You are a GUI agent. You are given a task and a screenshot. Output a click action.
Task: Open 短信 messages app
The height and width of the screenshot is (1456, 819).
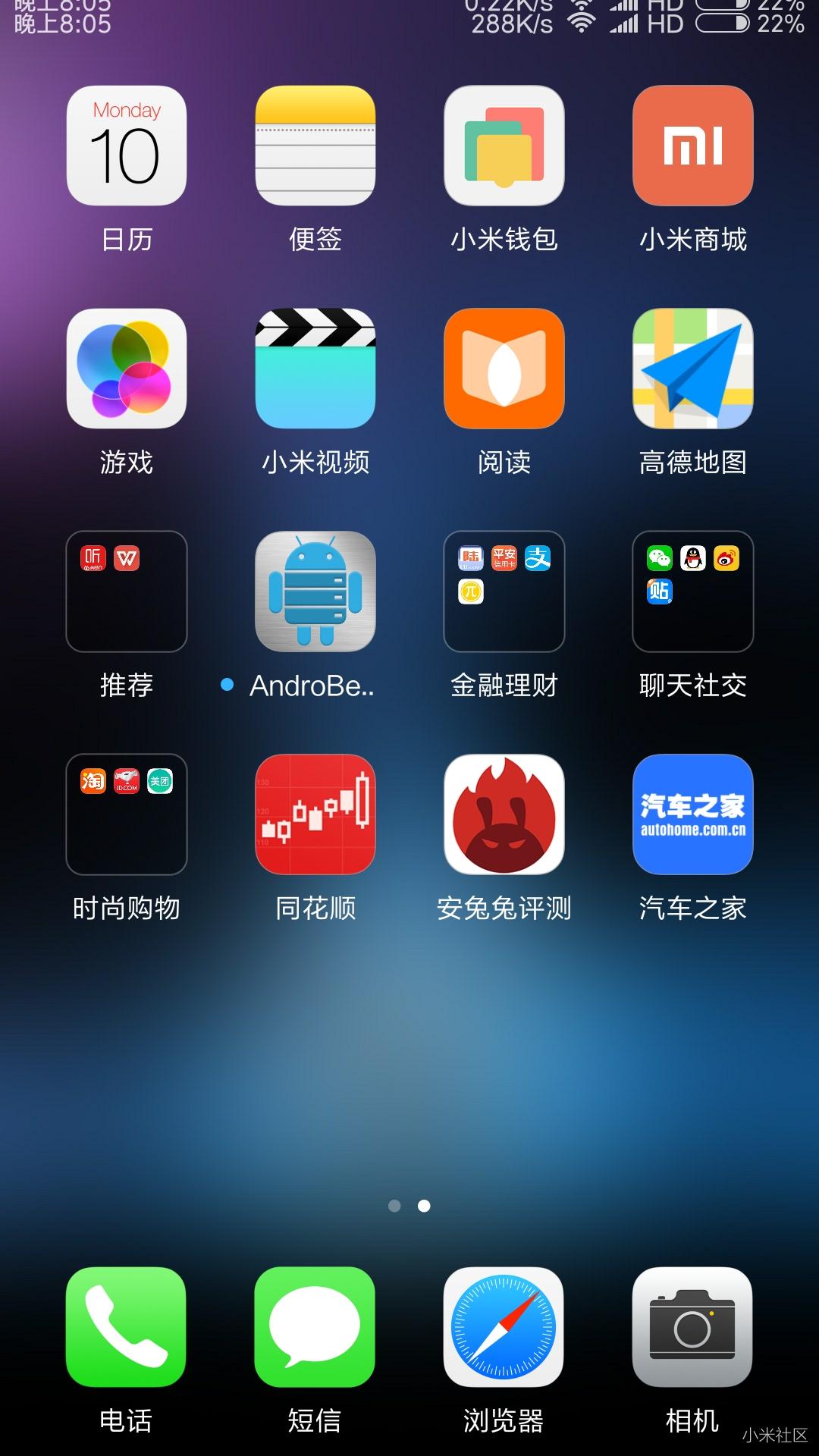point(315,1327)
